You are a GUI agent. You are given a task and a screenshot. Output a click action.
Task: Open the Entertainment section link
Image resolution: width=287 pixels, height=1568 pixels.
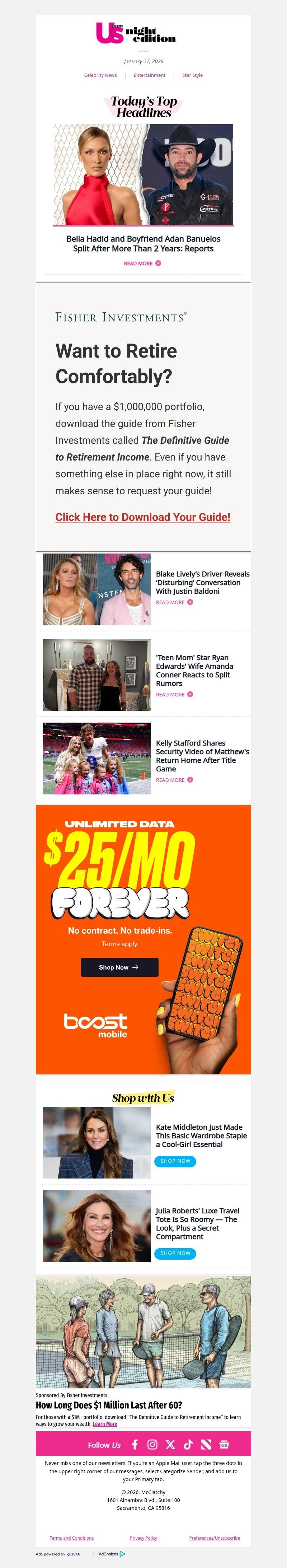[150, 75]
